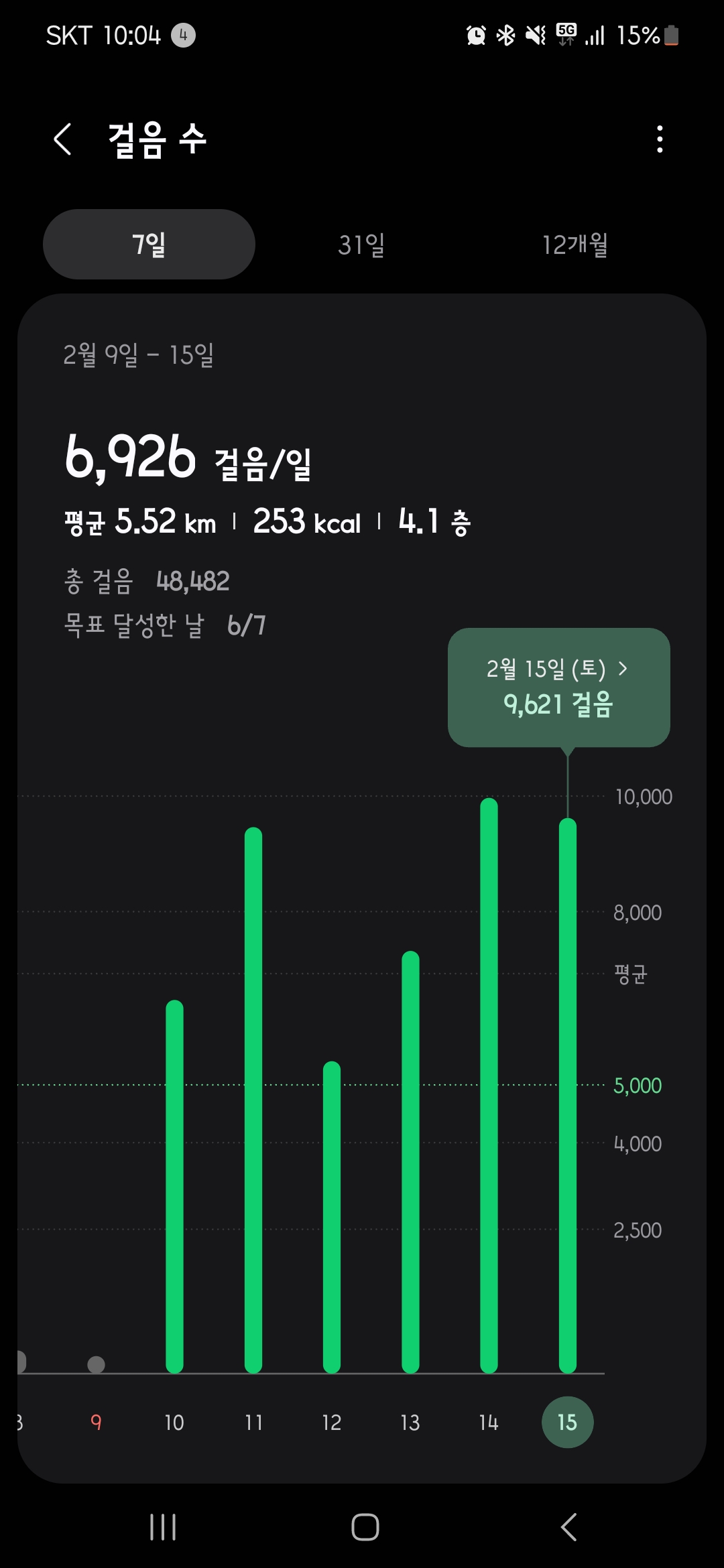The image size is (724, 1568).
Task: Tap the system home button
Action: 365,1527
